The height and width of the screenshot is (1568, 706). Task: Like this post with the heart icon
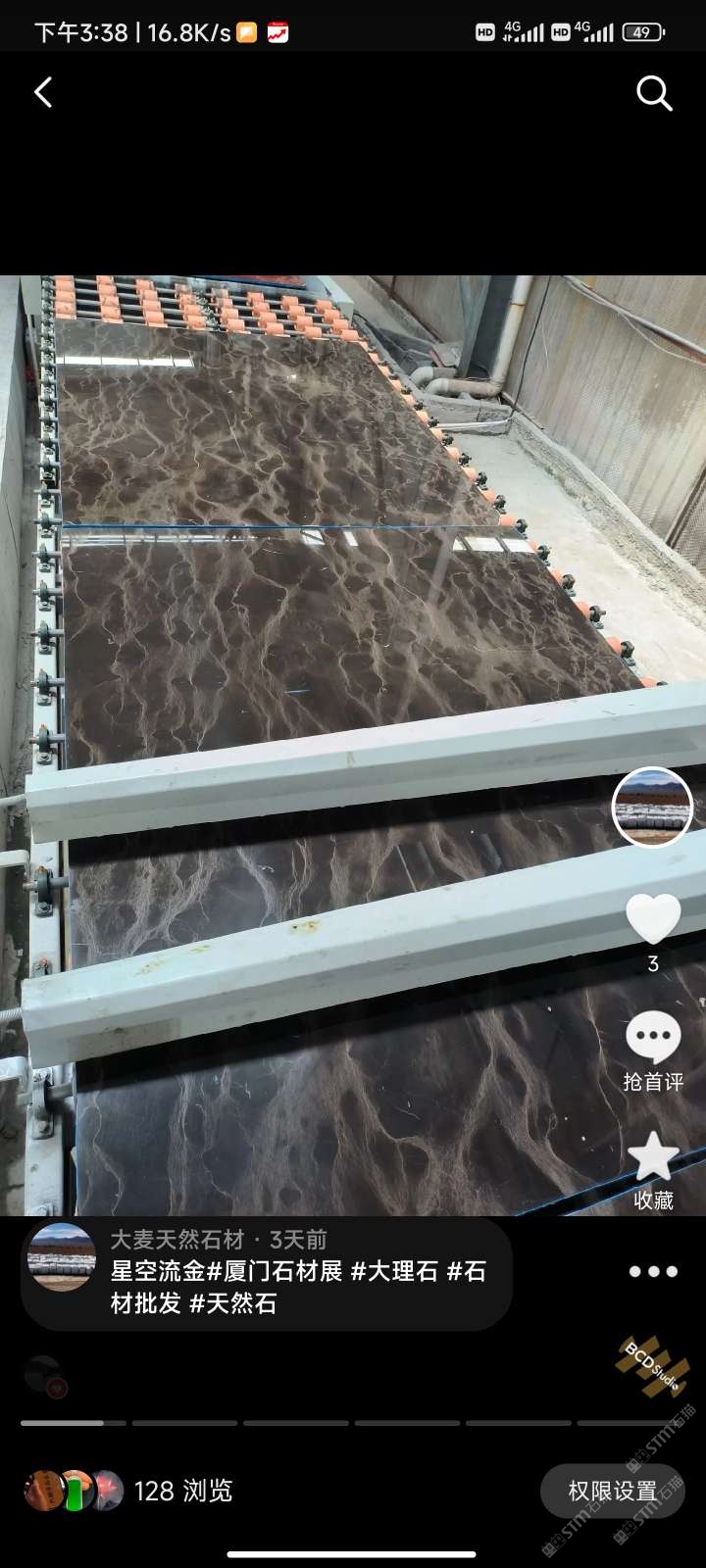click(x=653, y=919)
